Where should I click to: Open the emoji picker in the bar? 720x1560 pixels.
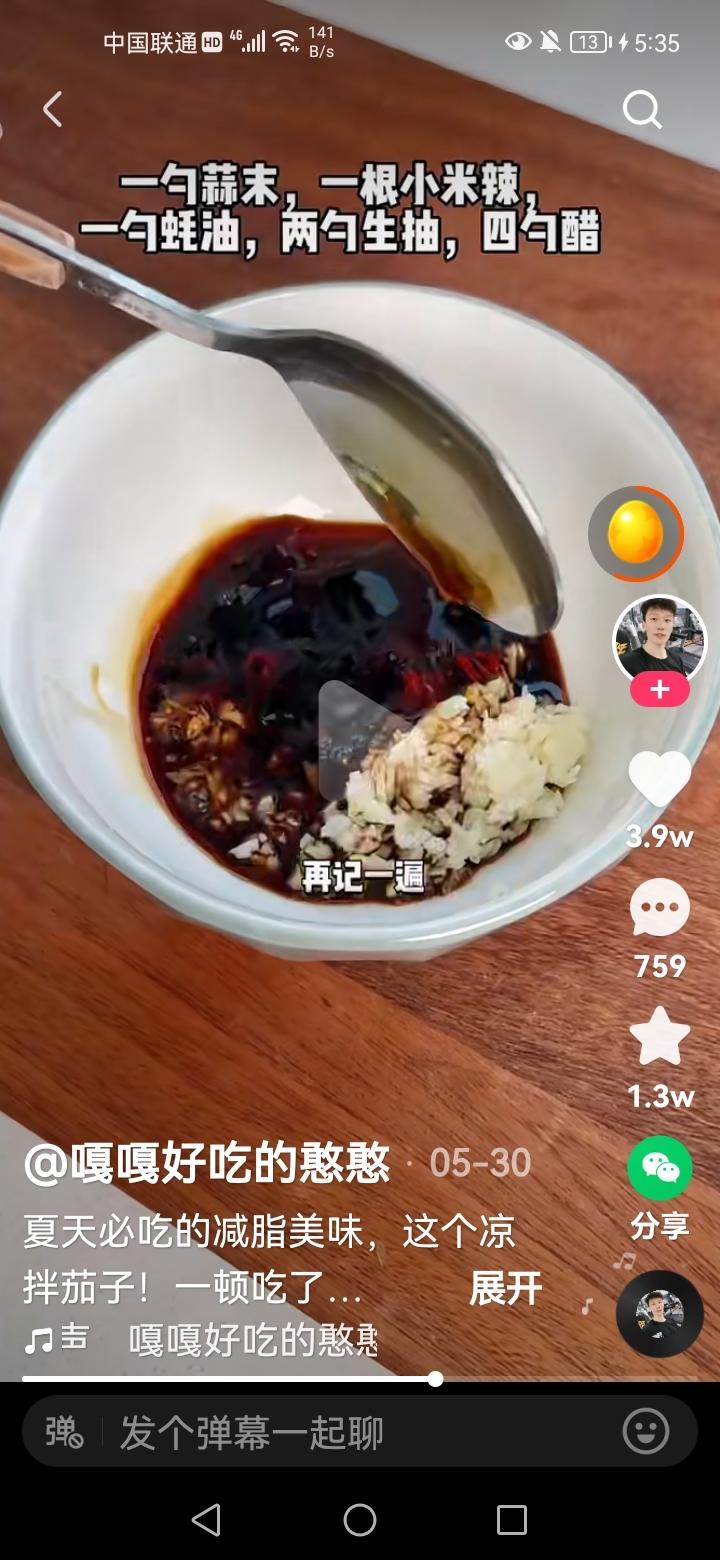coord(646,1432)
